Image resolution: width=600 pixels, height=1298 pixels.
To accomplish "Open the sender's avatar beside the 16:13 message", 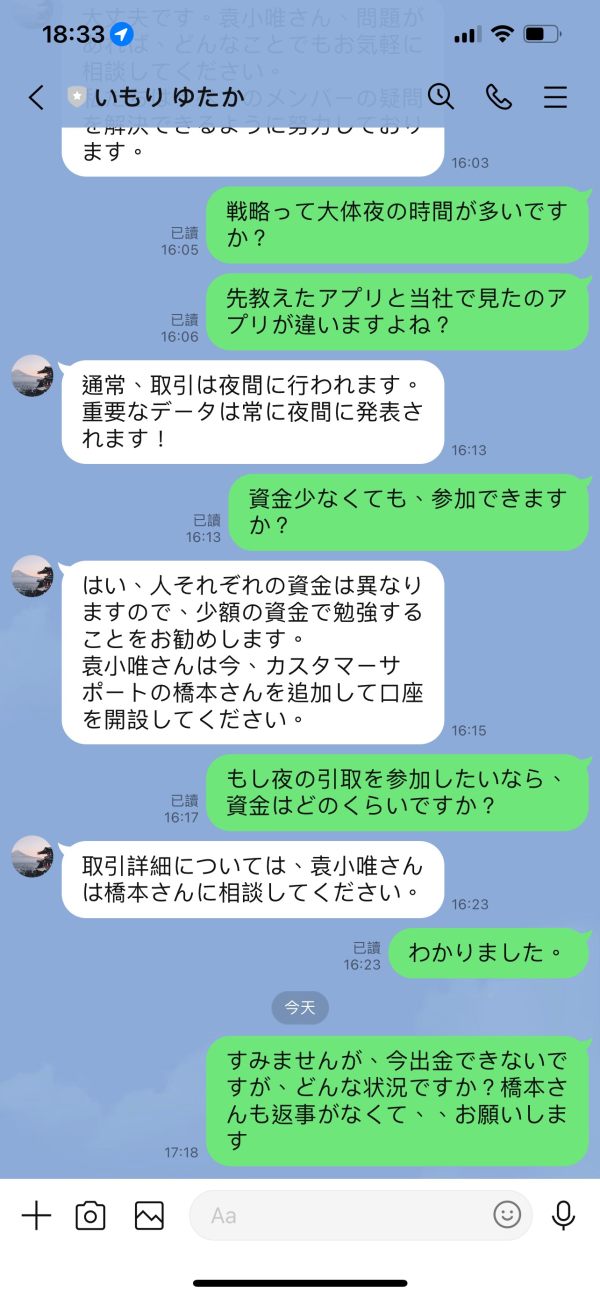I will coord(32,375).
